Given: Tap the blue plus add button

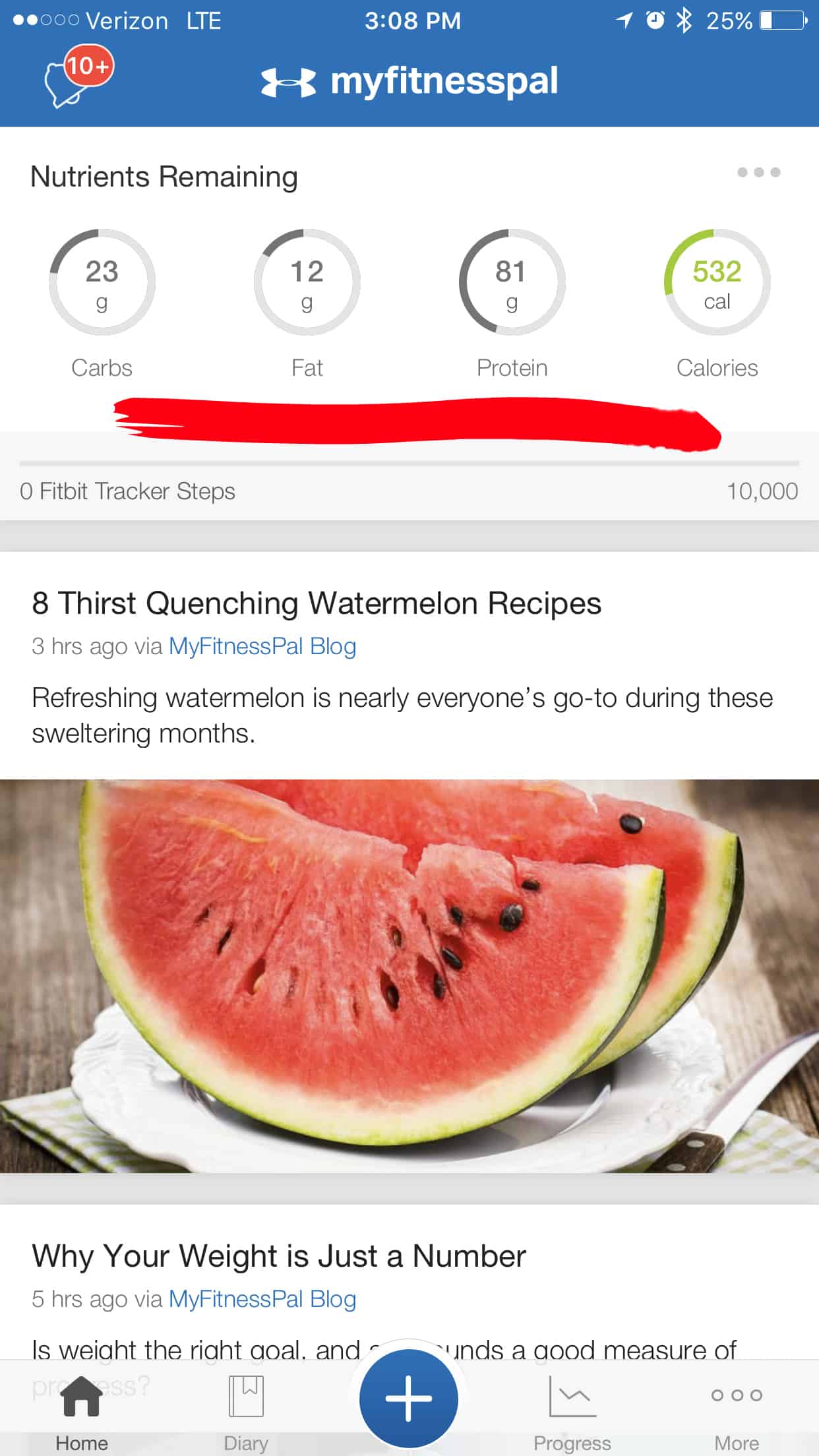Looking at the screenshot, I should click(409, 1398).
